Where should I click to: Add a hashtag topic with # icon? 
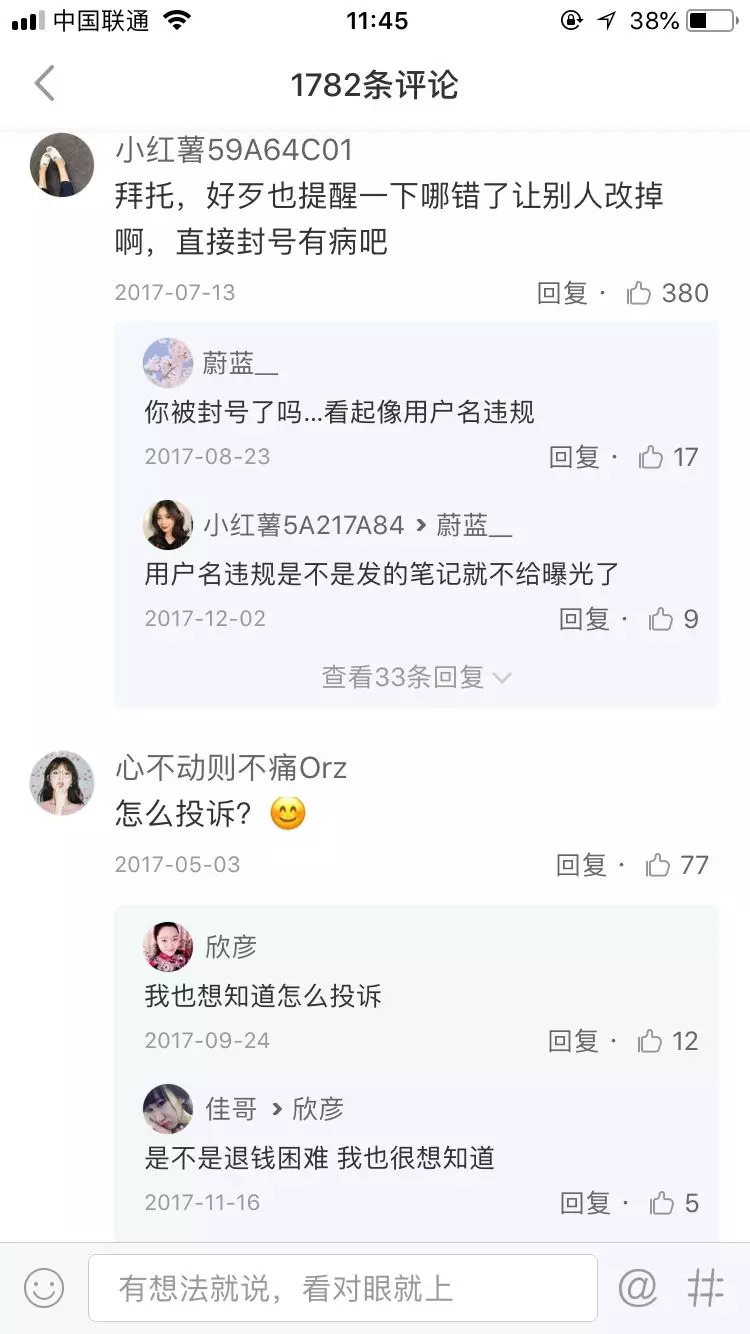705,1288
